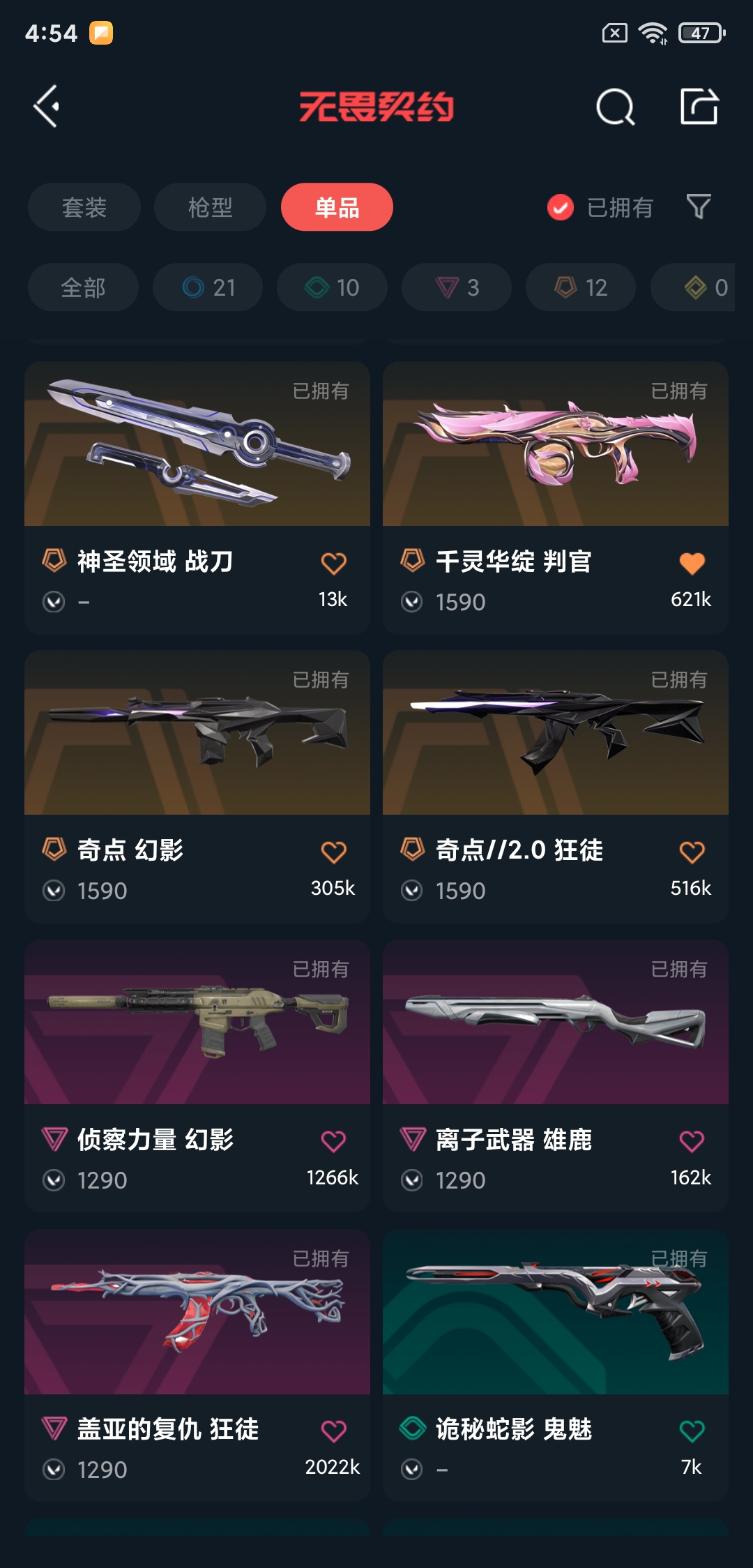
Task: Filter by the pink tier chip showing 3
Action: [457, 287]
